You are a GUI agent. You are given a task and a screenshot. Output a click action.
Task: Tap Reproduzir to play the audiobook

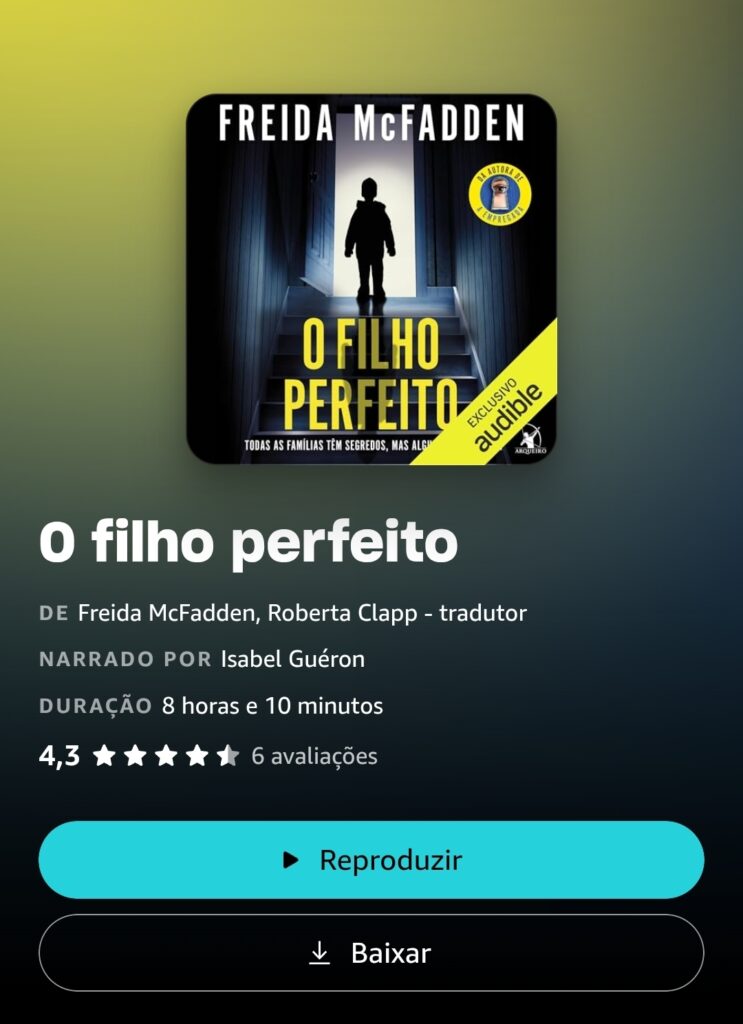click(x=371, y=860)
